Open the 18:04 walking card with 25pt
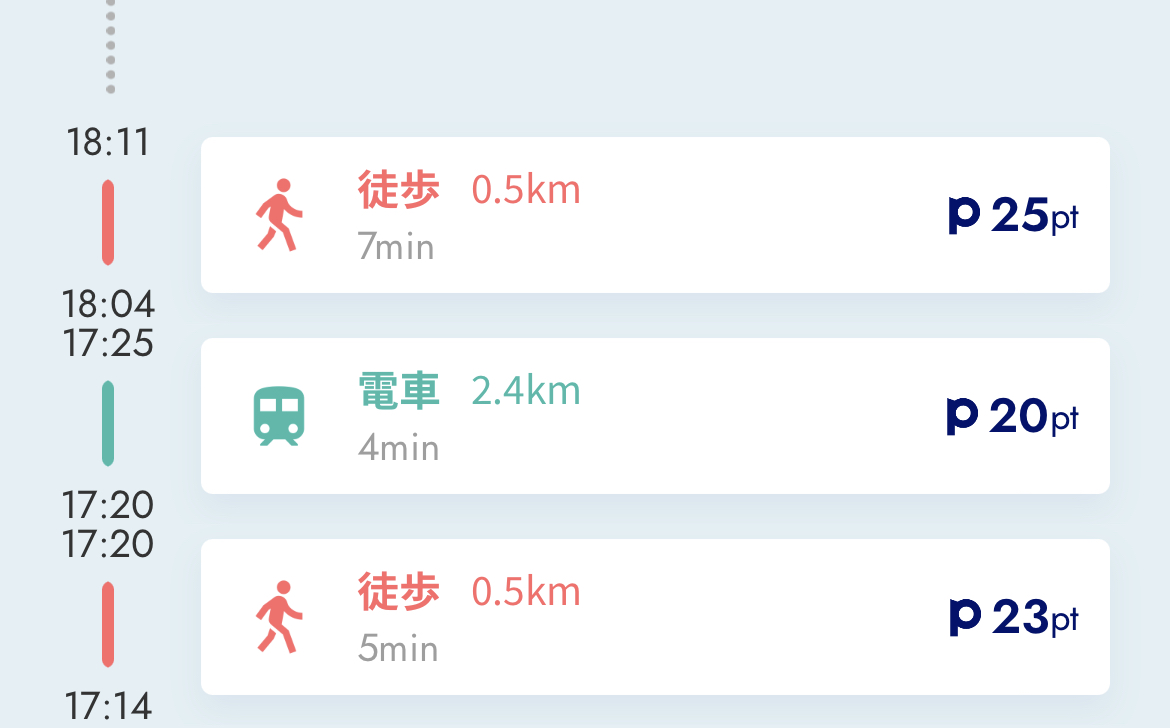The width and height of the screenshot is (1170, 728). click(x=655, y=215)
